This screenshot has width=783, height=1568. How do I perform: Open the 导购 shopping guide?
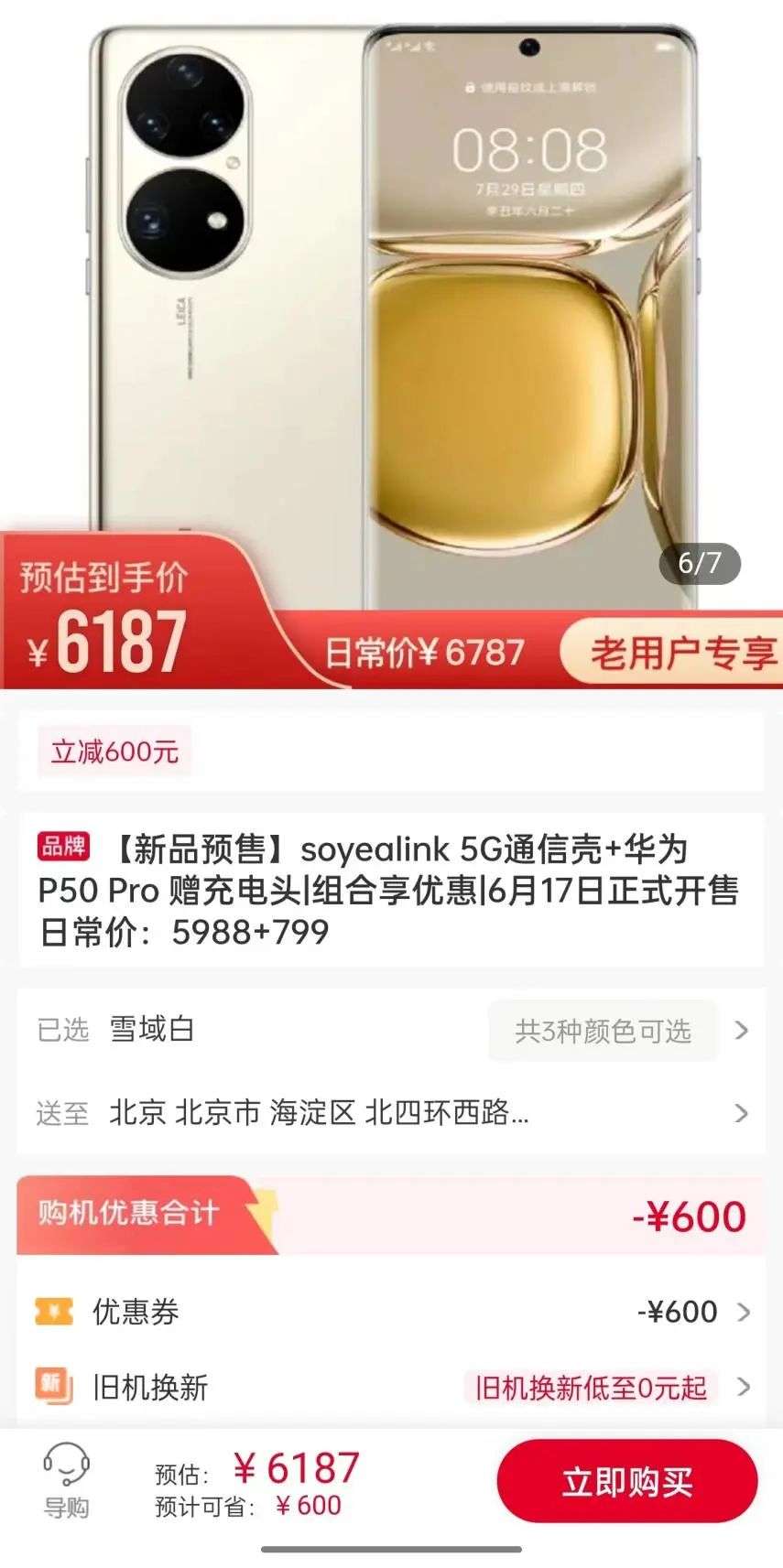tap(66, 1481)
